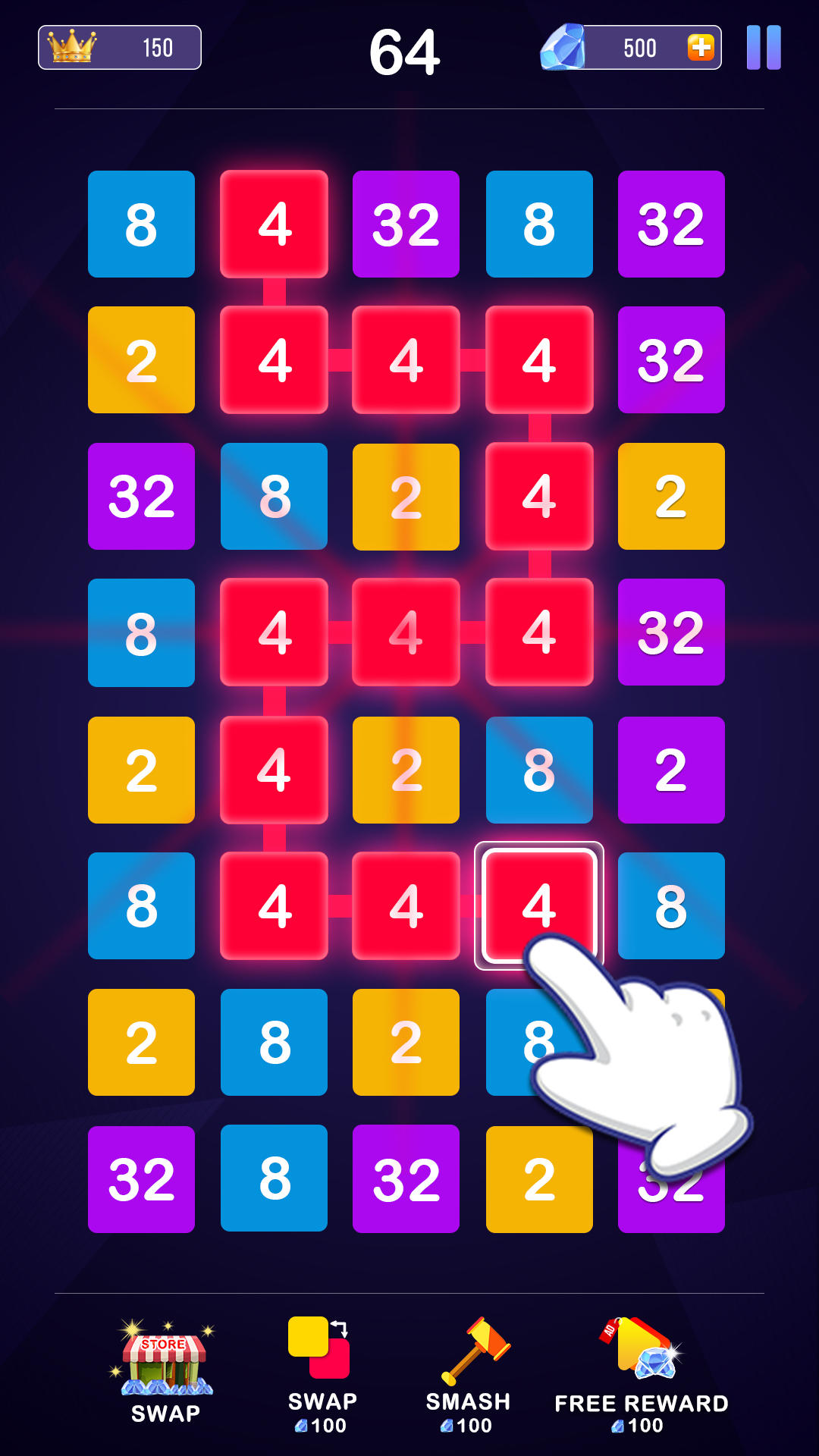Pause the game
Viewport: 819px width, 1456px height.
pyautogui.click(x=764, y=48)
